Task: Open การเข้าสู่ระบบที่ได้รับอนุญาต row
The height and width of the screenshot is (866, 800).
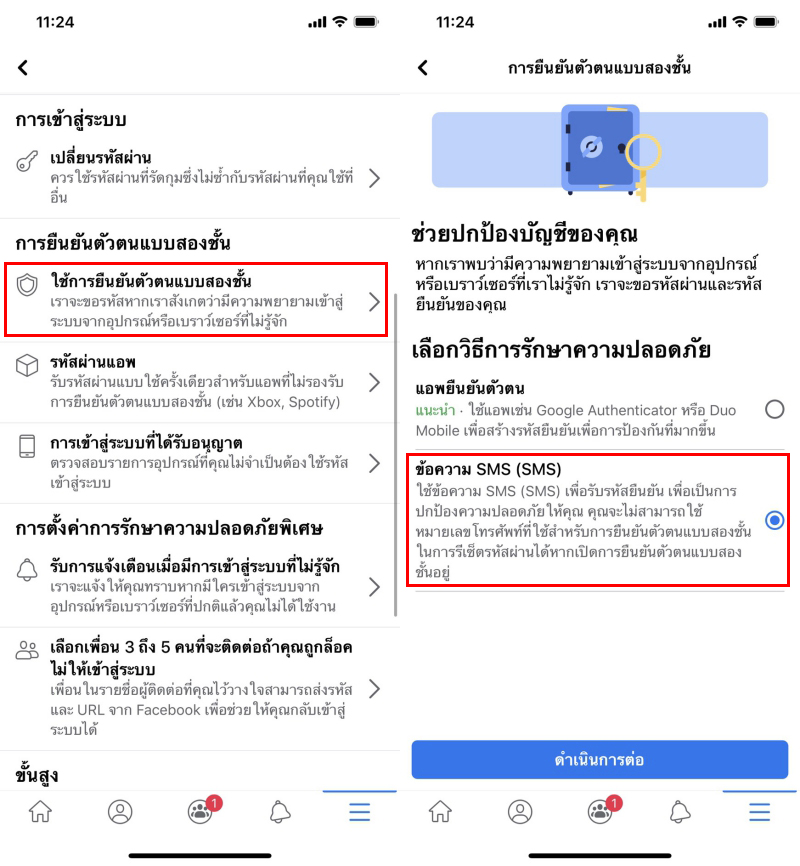Action: [200, 462]
